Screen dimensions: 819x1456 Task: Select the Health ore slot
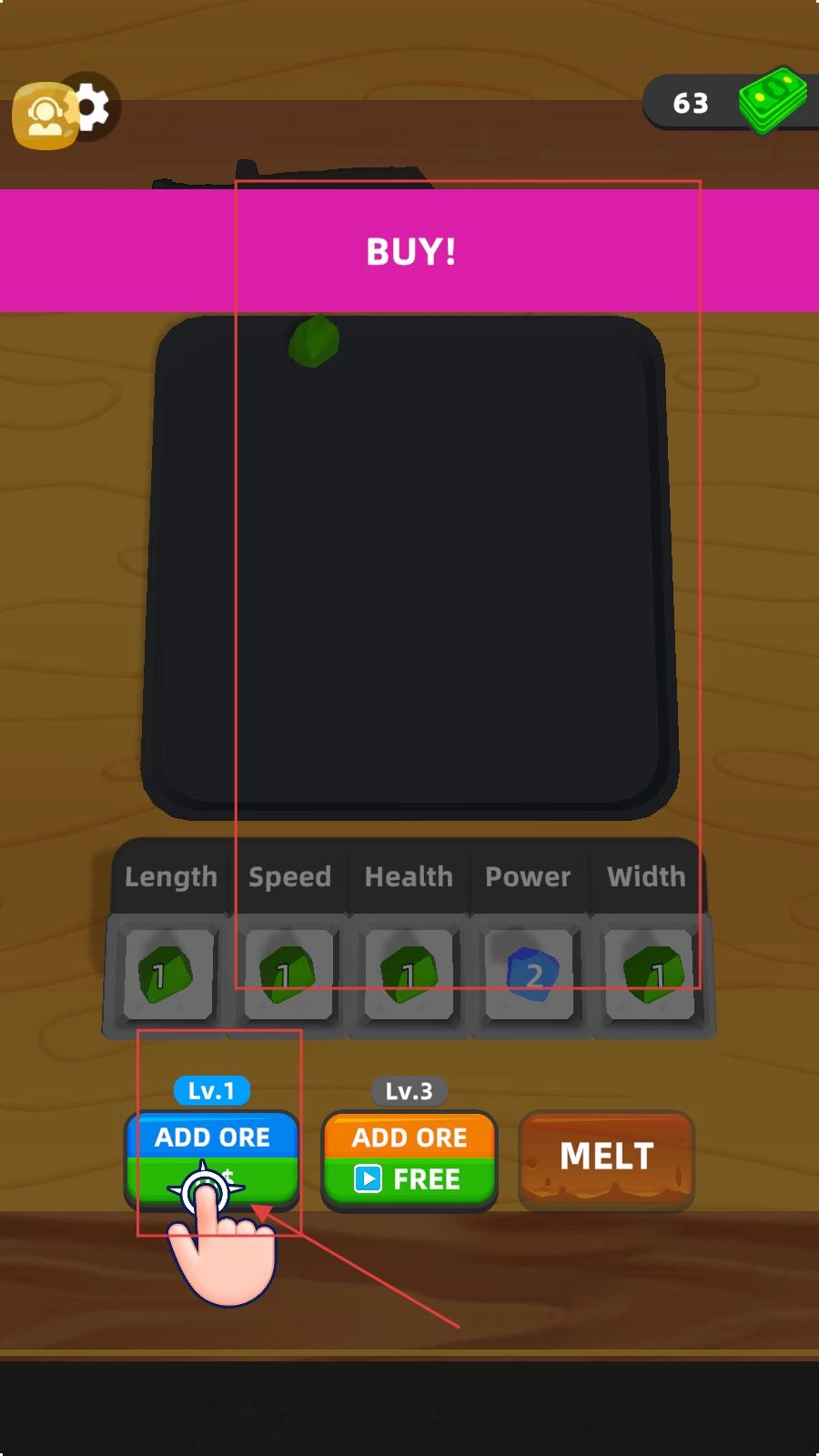(x=409, y=975)
